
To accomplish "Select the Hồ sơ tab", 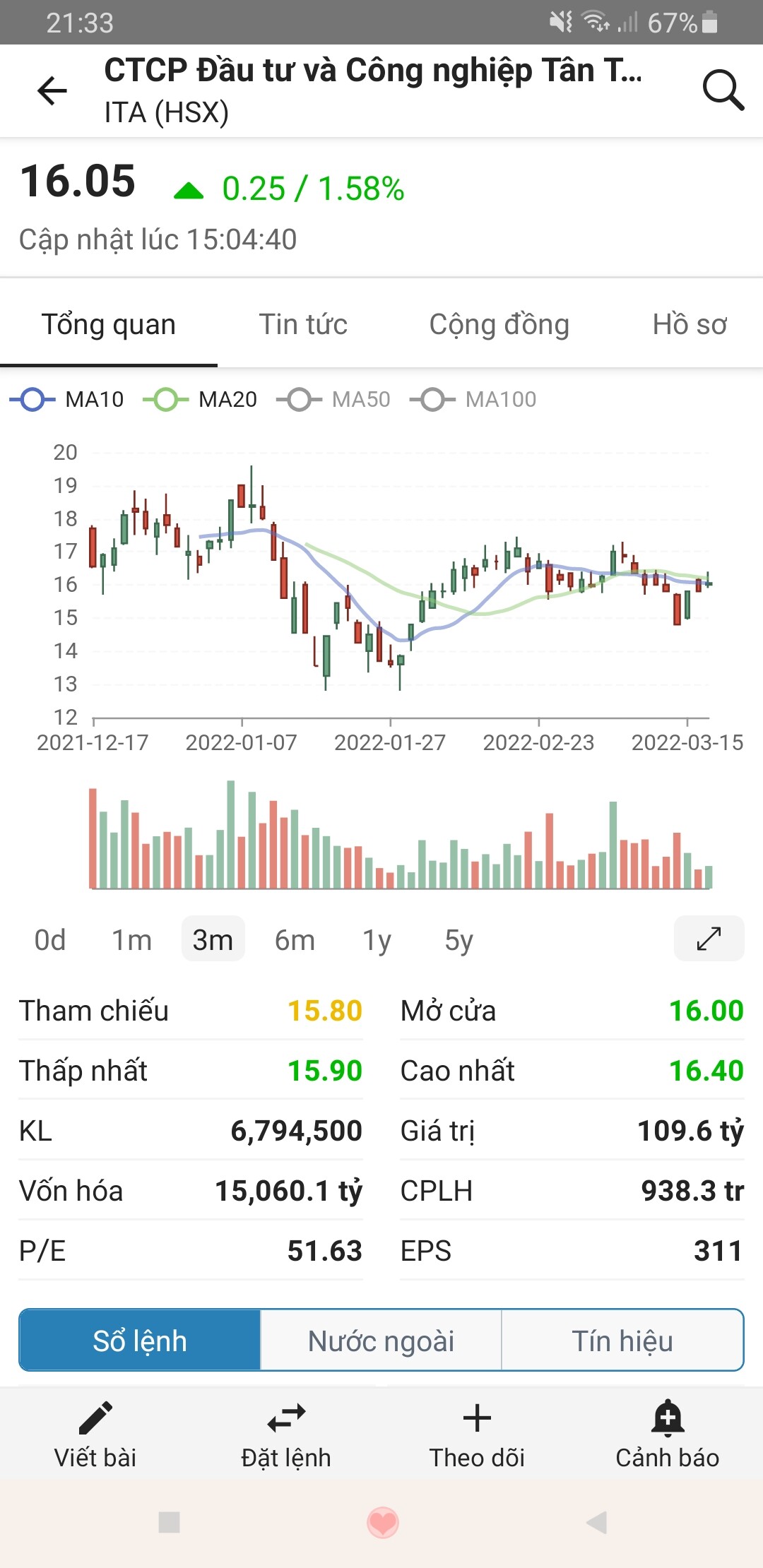I will (690, 325).
